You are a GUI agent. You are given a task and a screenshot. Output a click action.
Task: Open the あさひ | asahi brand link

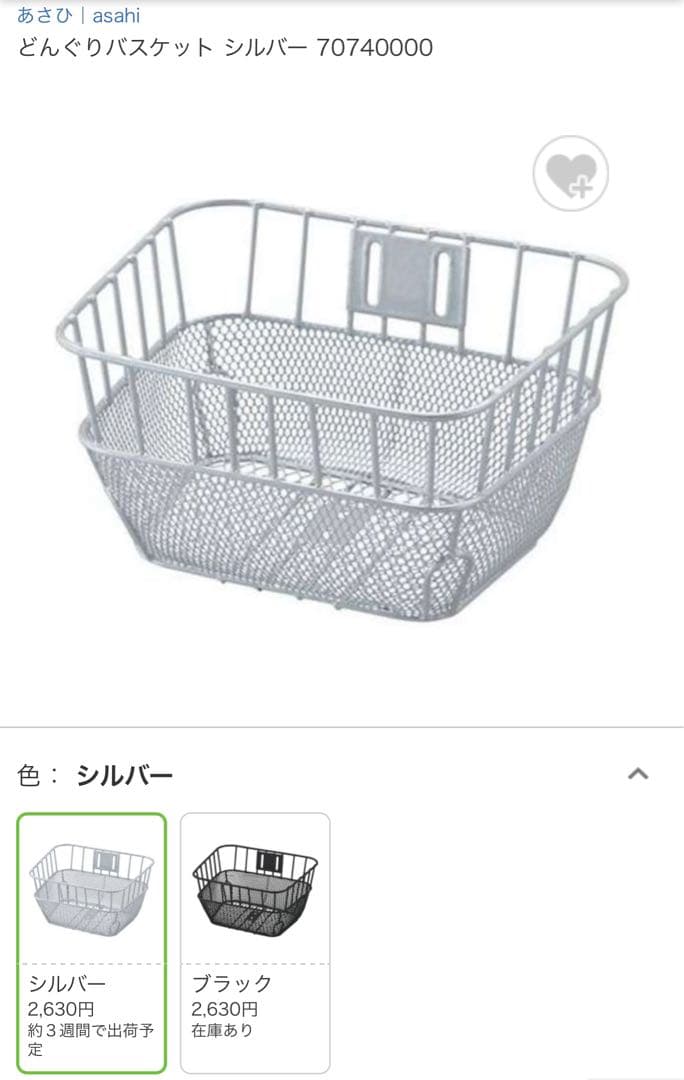[79, 15]
